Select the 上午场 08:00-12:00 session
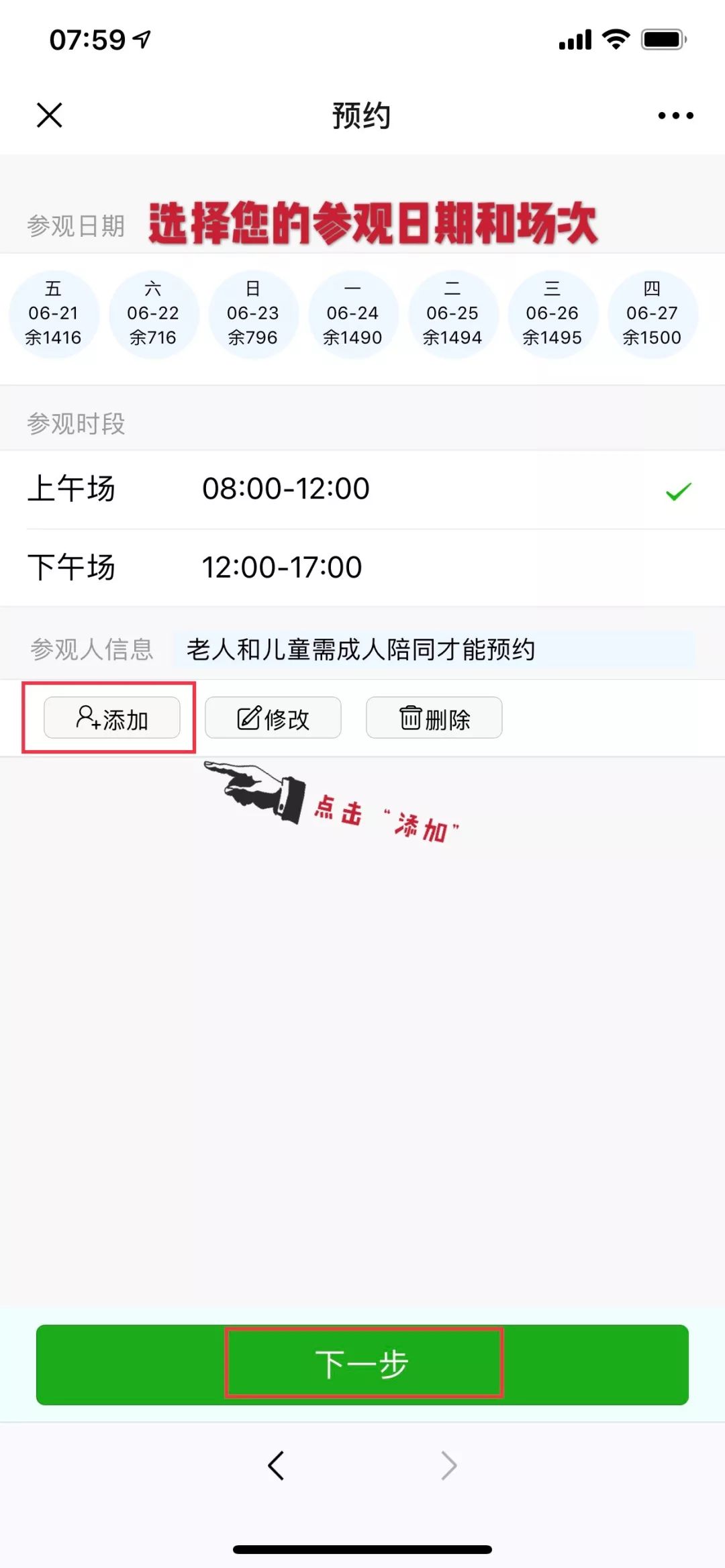The image size is (725, 1568). [362, 489]
